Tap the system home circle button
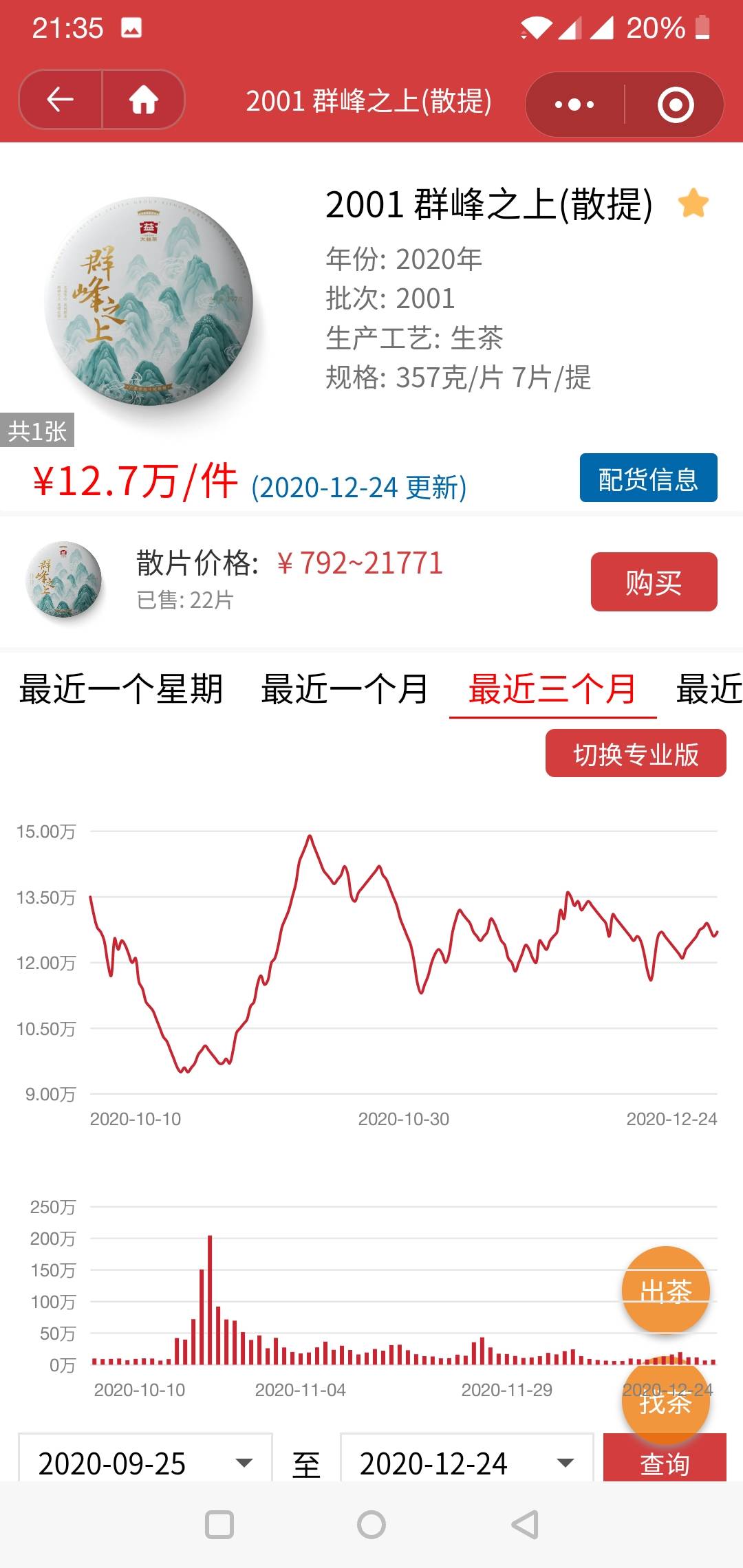 click(371, 1525)
